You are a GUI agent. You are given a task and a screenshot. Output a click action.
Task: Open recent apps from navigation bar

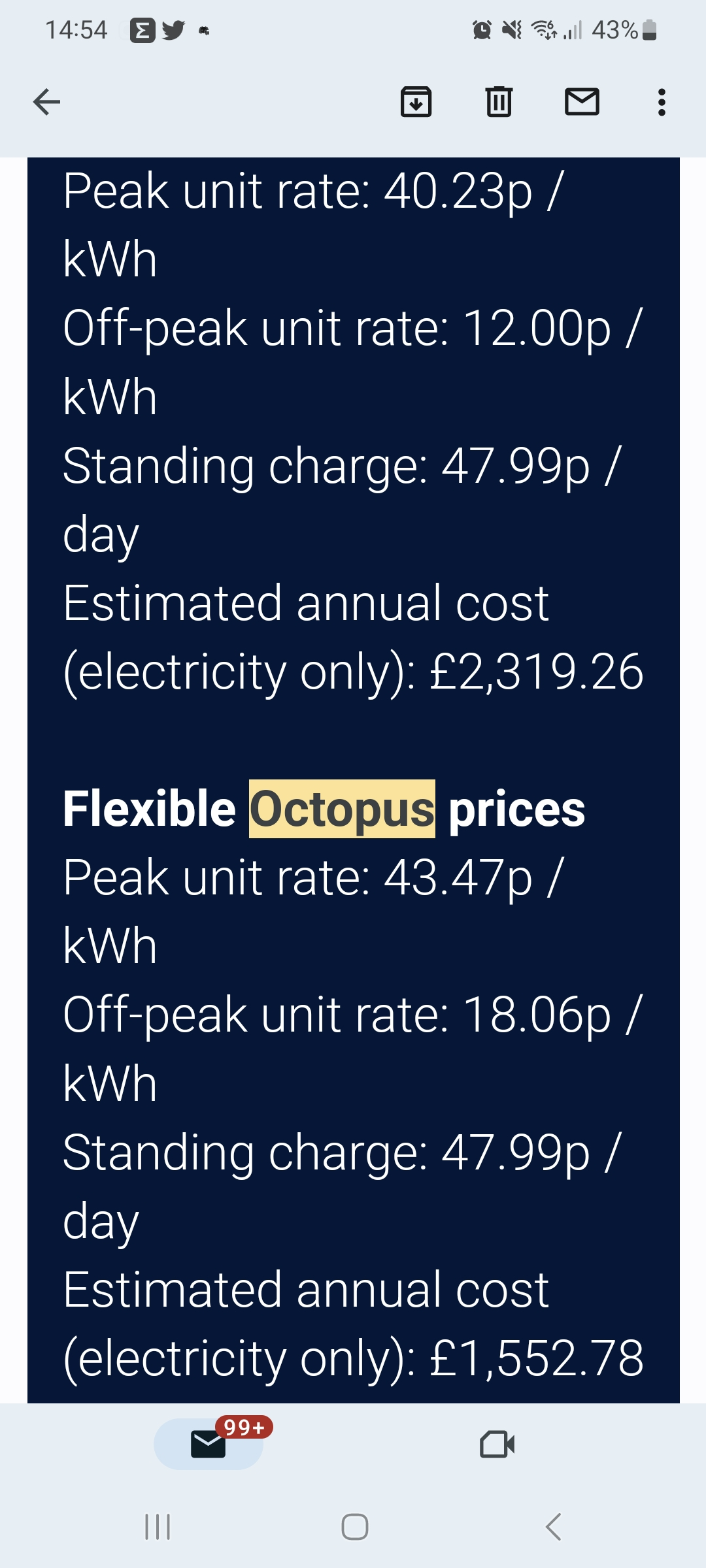coord(158,1527)
